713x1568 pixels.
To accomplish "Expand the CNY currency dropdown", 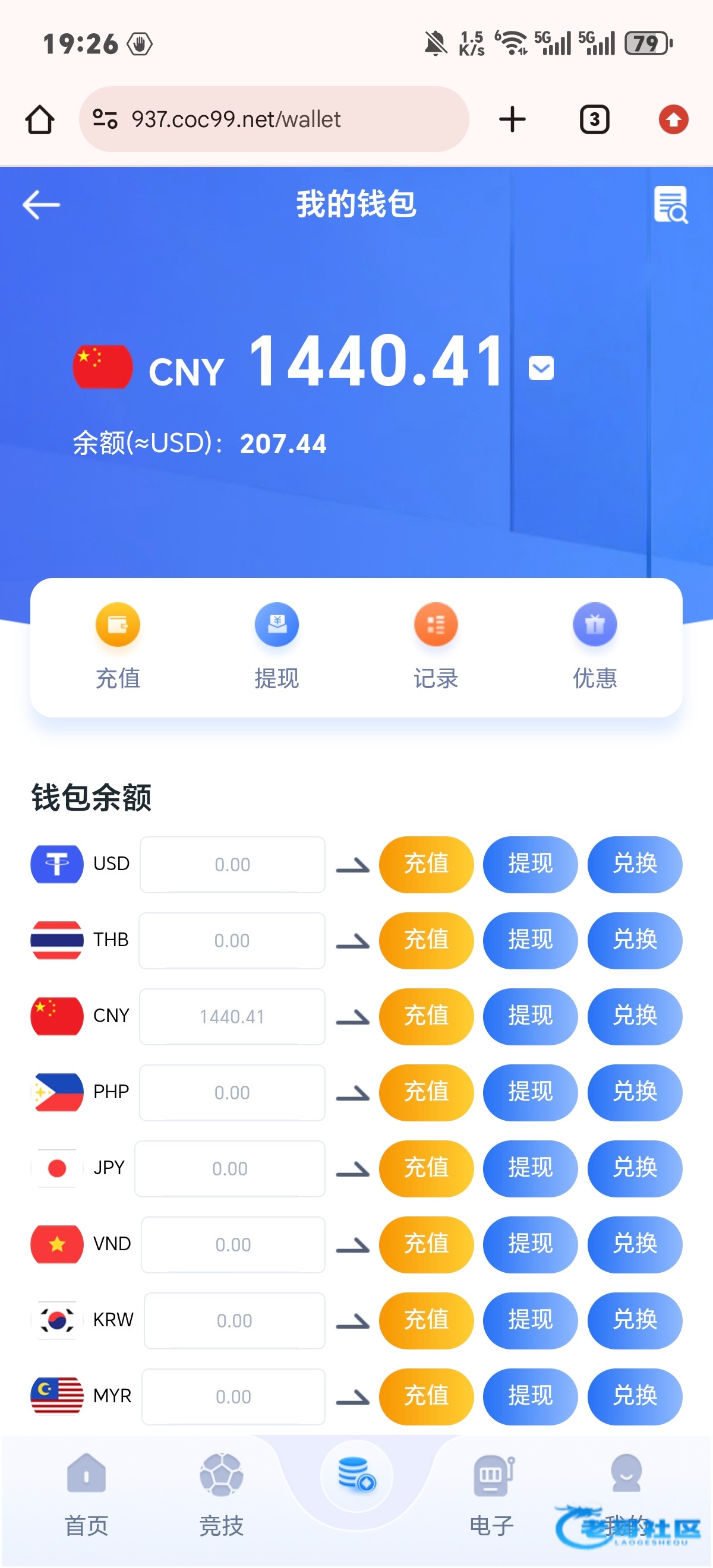I will click(541, 368).
